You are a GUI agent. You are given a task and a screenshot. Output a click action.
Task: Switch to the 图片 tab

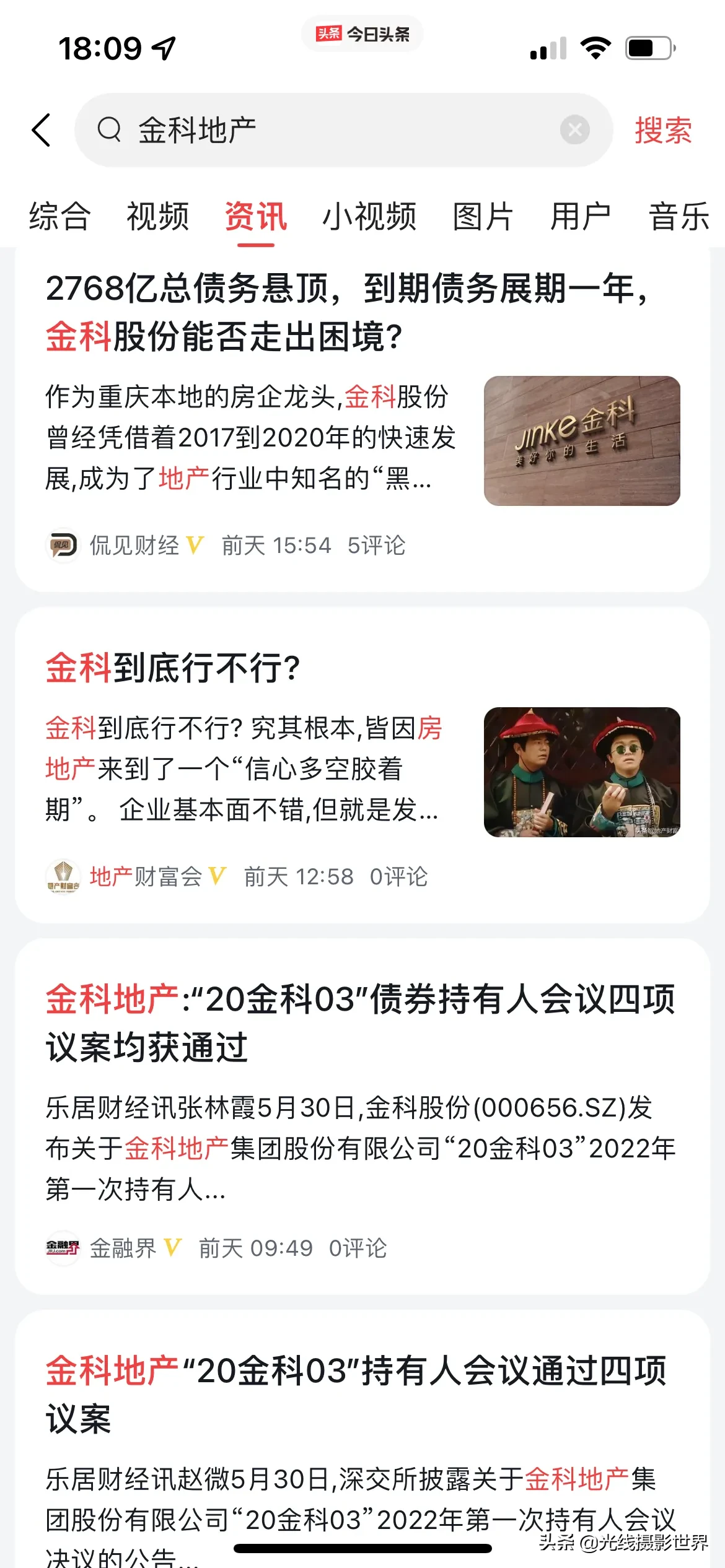pos(483,217)
